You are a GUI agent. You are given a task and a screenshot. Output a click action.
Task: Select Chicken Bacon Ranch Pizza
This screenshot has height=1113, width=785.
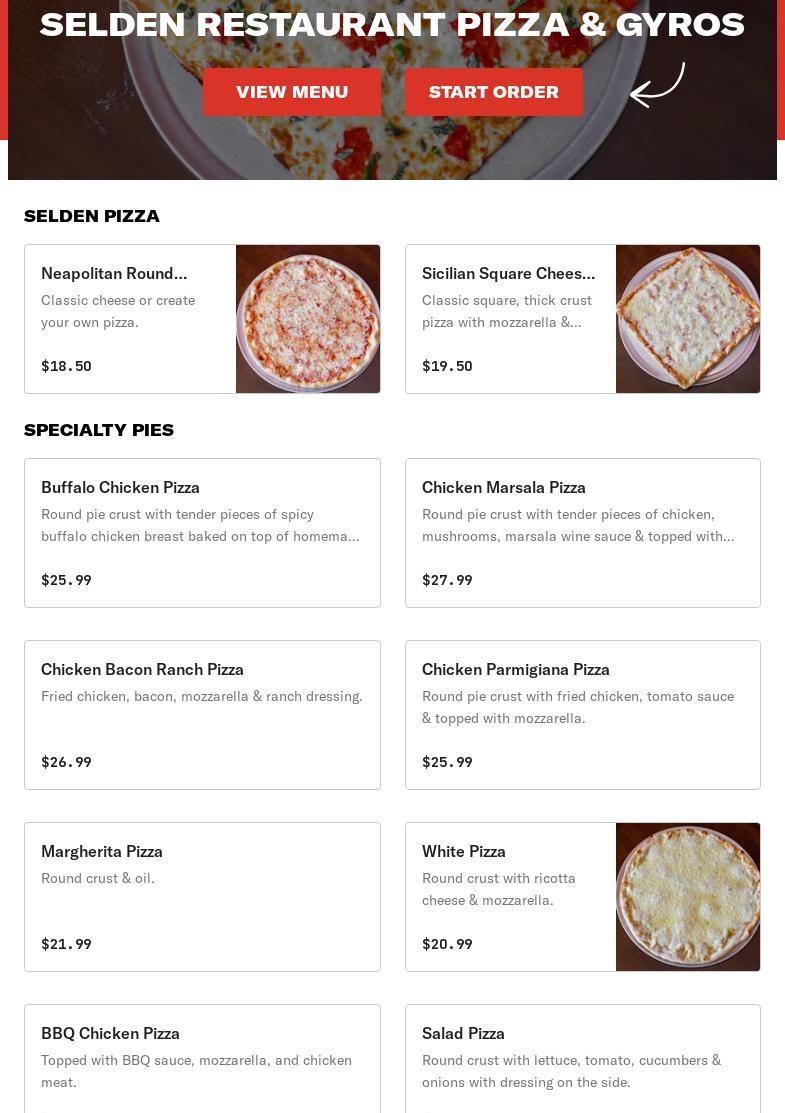tap(202, 715)
